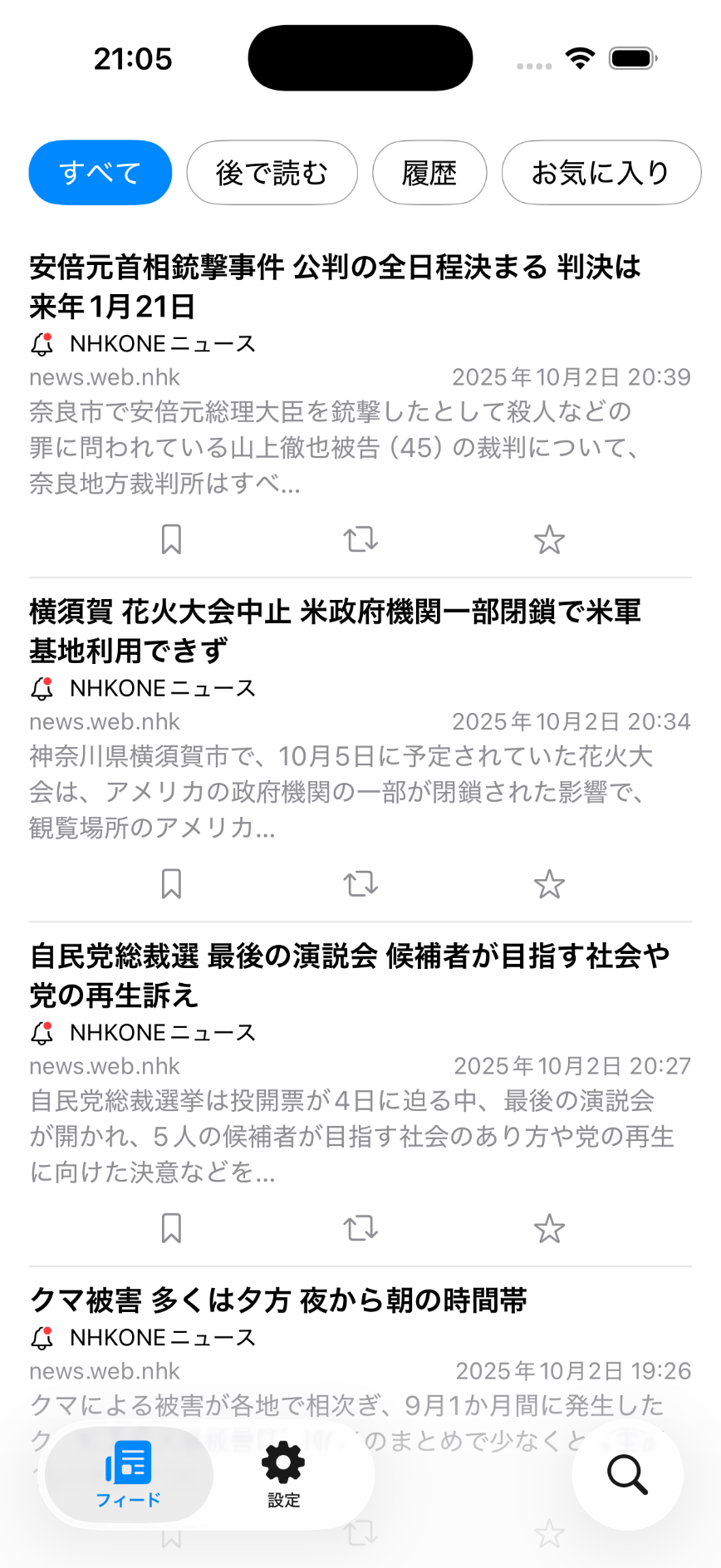Favorite the 安倍元首相銃撃事件 article with star
The image size is (721, 1568).
tap(549, 540)
